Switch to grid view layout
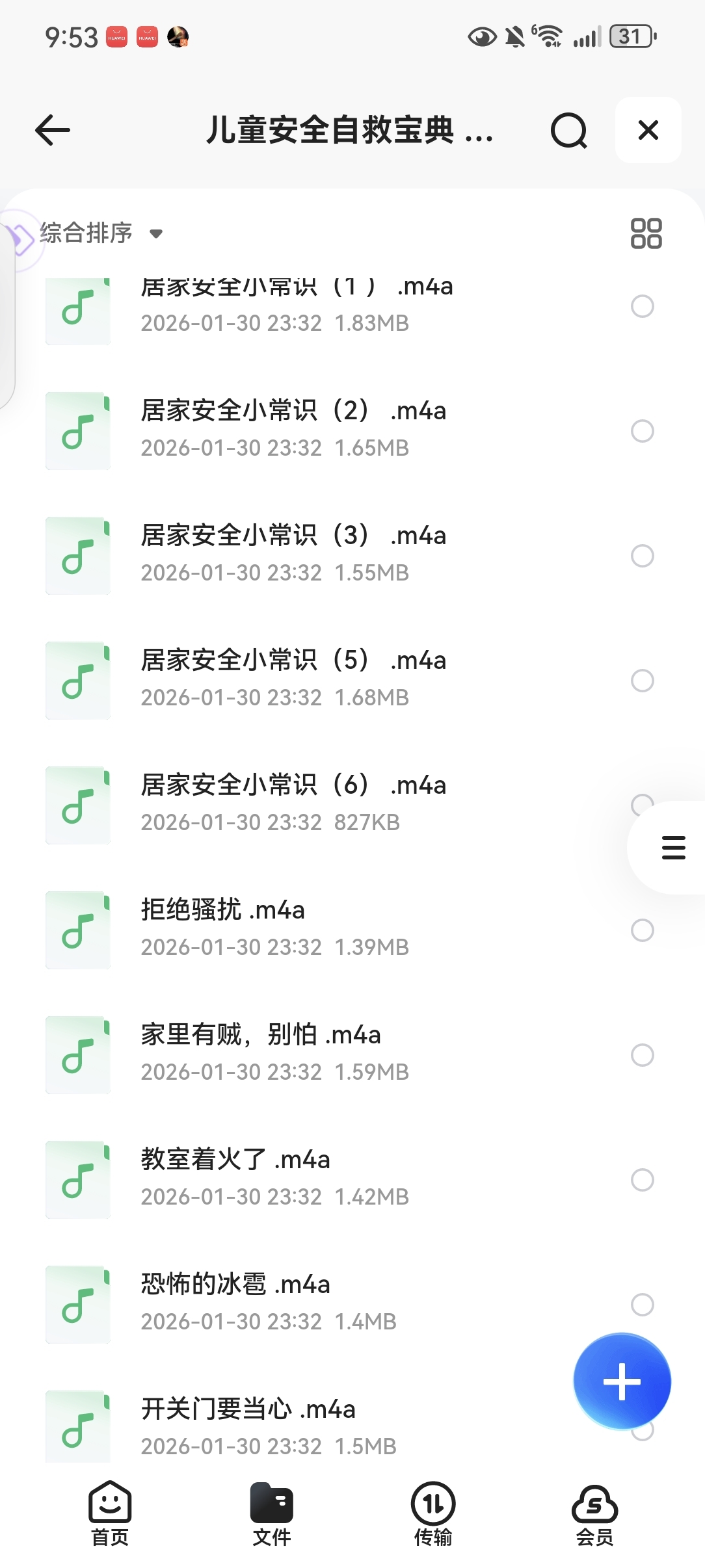705x1568 pixels. pos(646,233)
